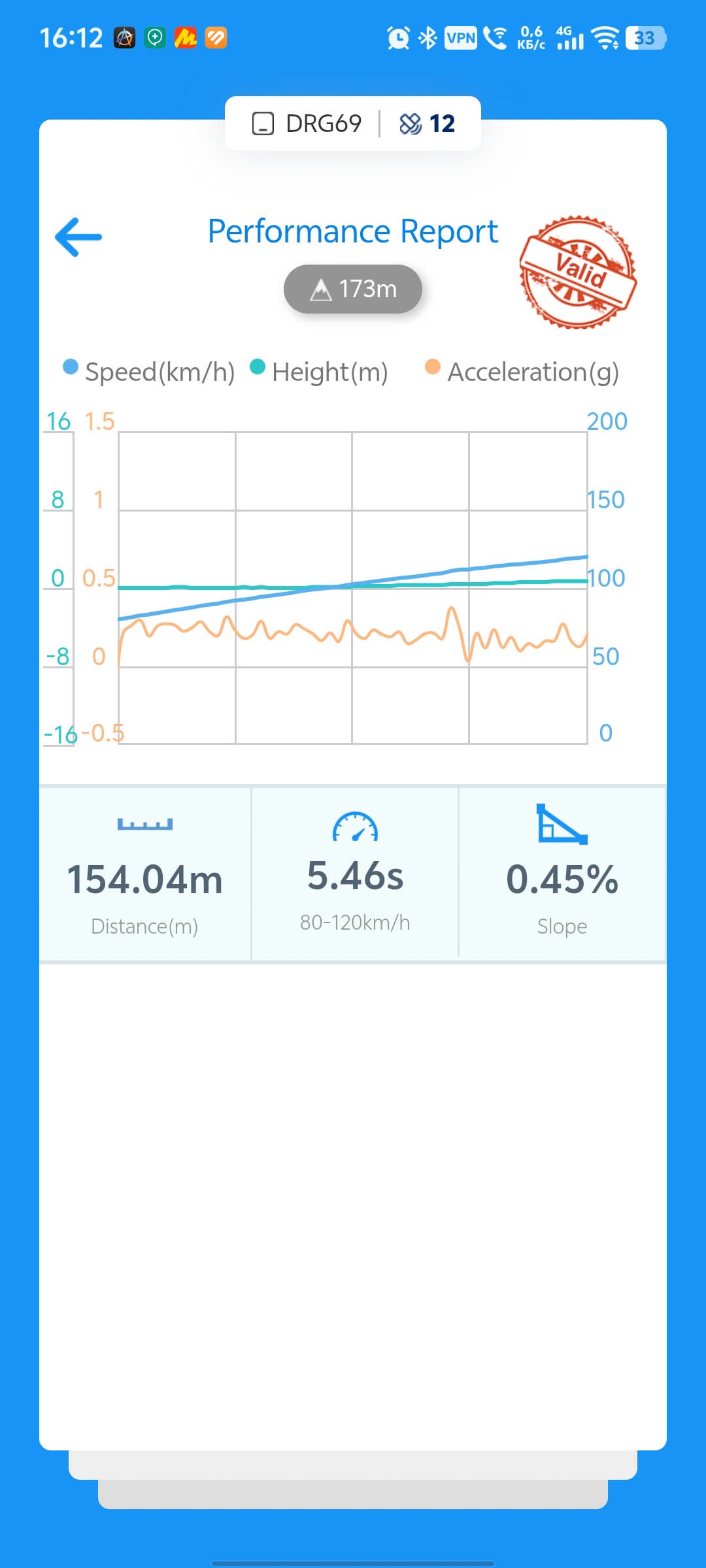
Task: Tap the 173m altitude chip
Action: [x=353, y=289]
